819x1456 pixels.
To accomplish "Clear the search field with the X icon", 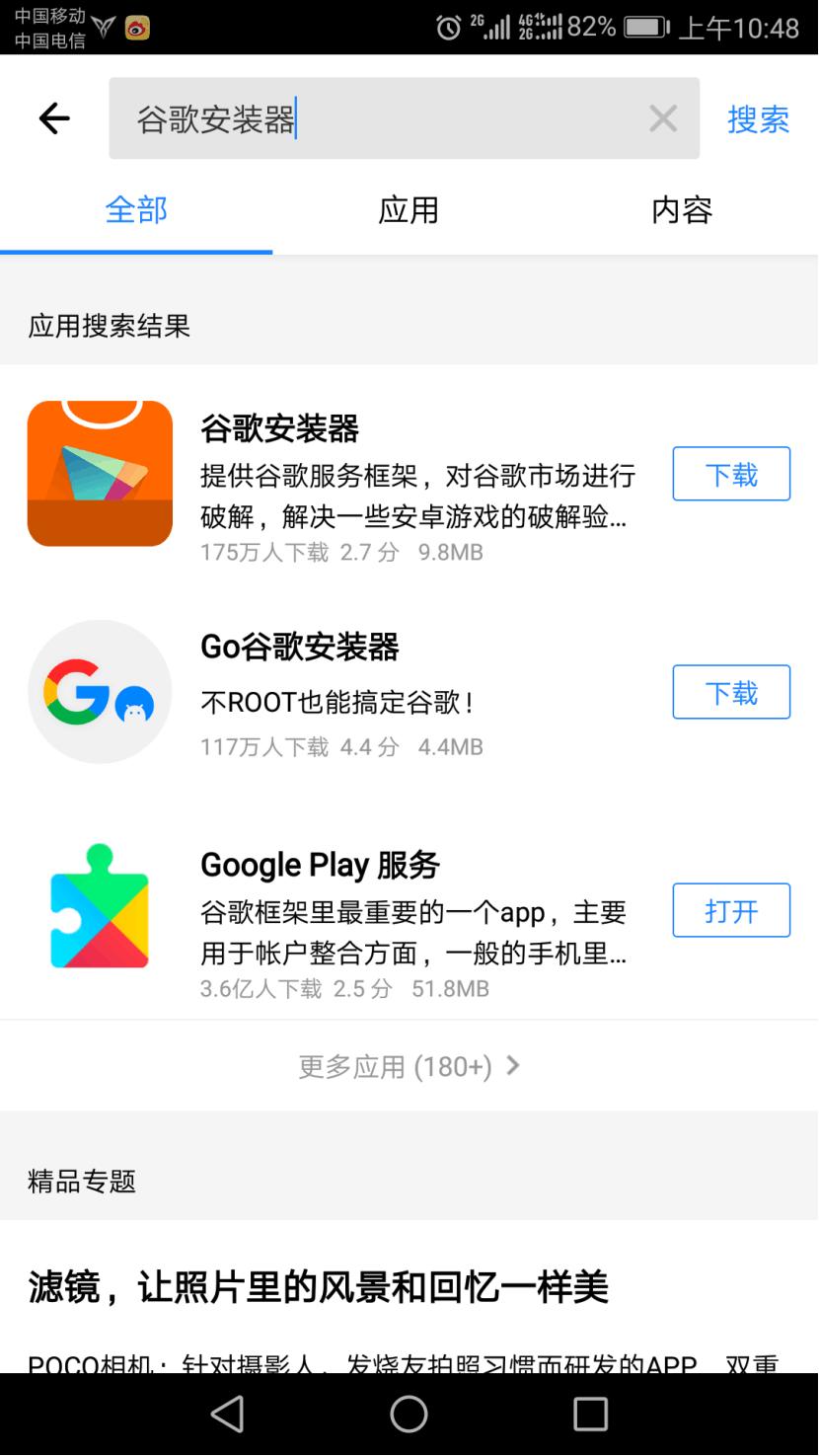I will [x=662, y=118].
